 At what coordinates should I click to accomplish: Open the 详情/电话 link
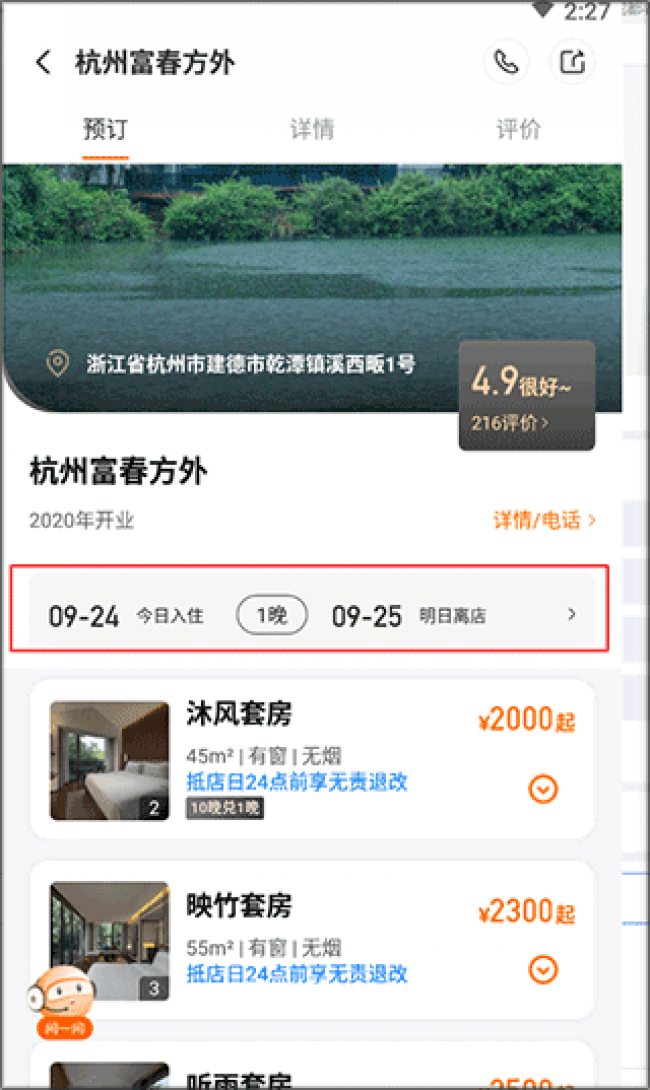click(x=545, y=520)
